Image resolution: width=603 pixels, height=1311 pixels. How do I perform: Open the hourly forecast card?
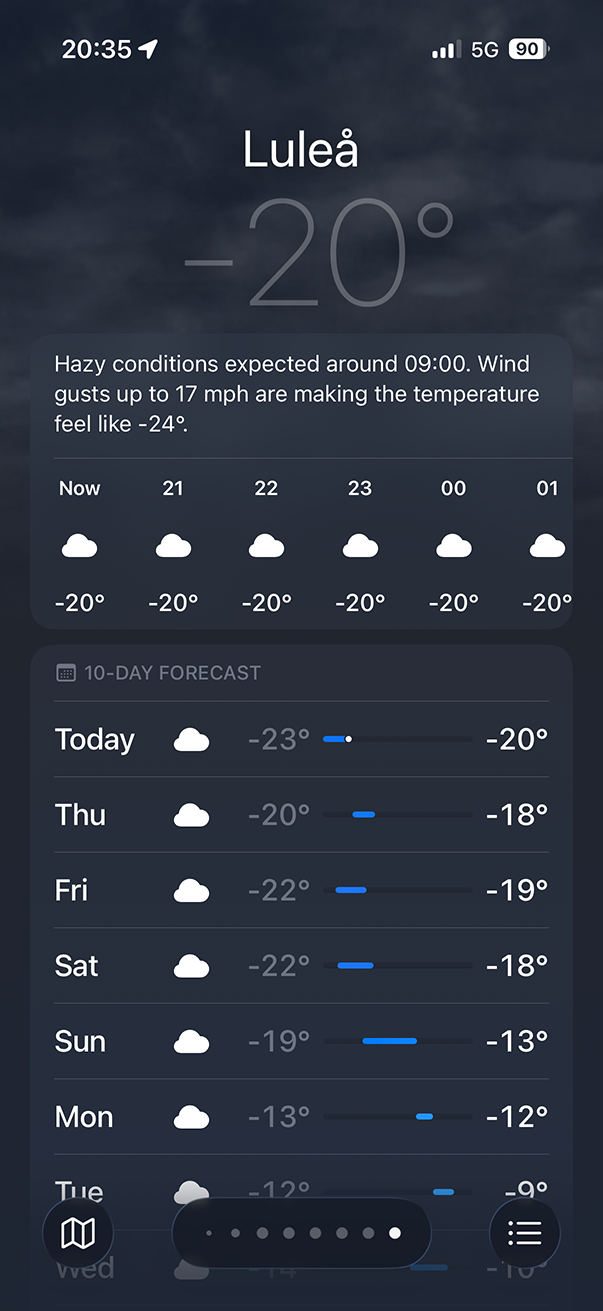click(x=301, y=545)
